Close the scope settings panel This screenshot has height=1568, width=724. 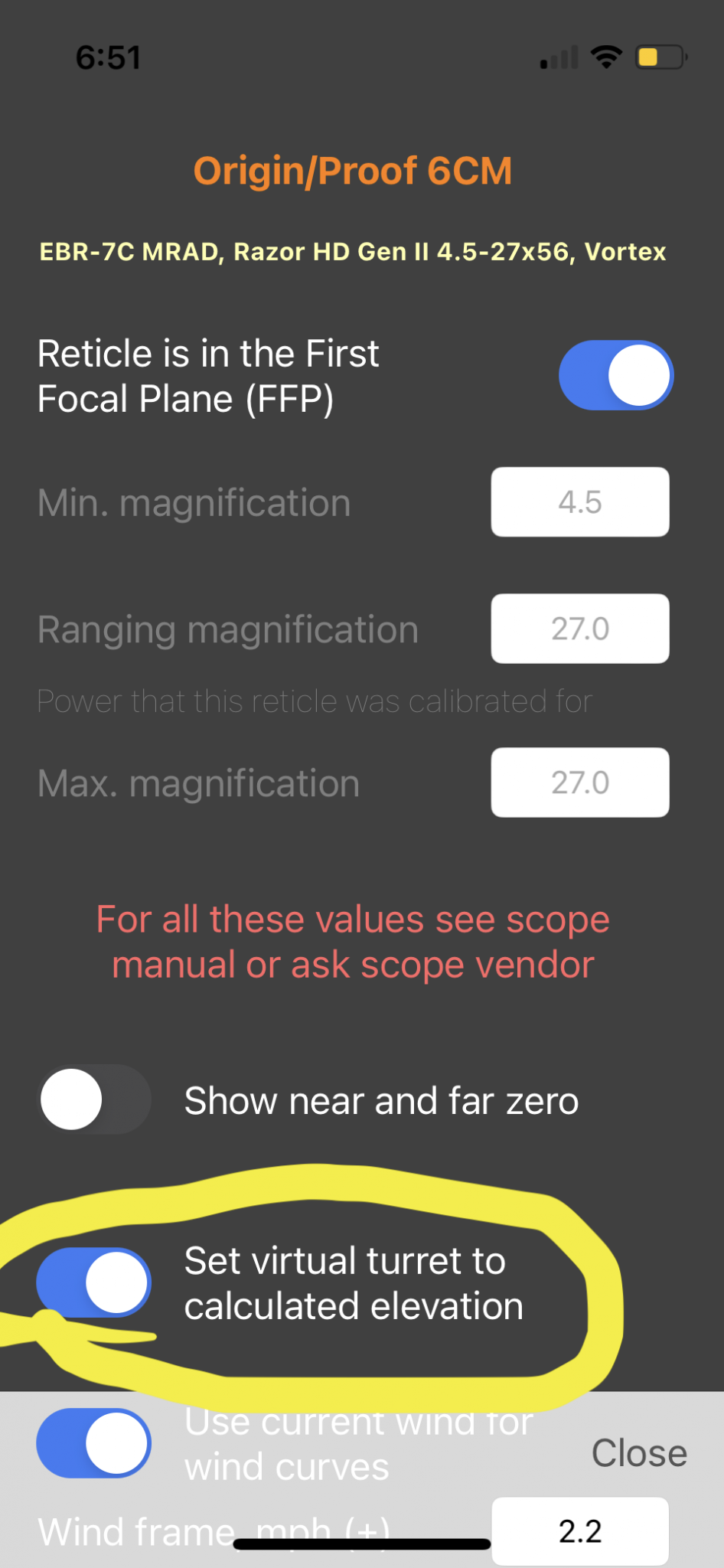(639, 1453)
